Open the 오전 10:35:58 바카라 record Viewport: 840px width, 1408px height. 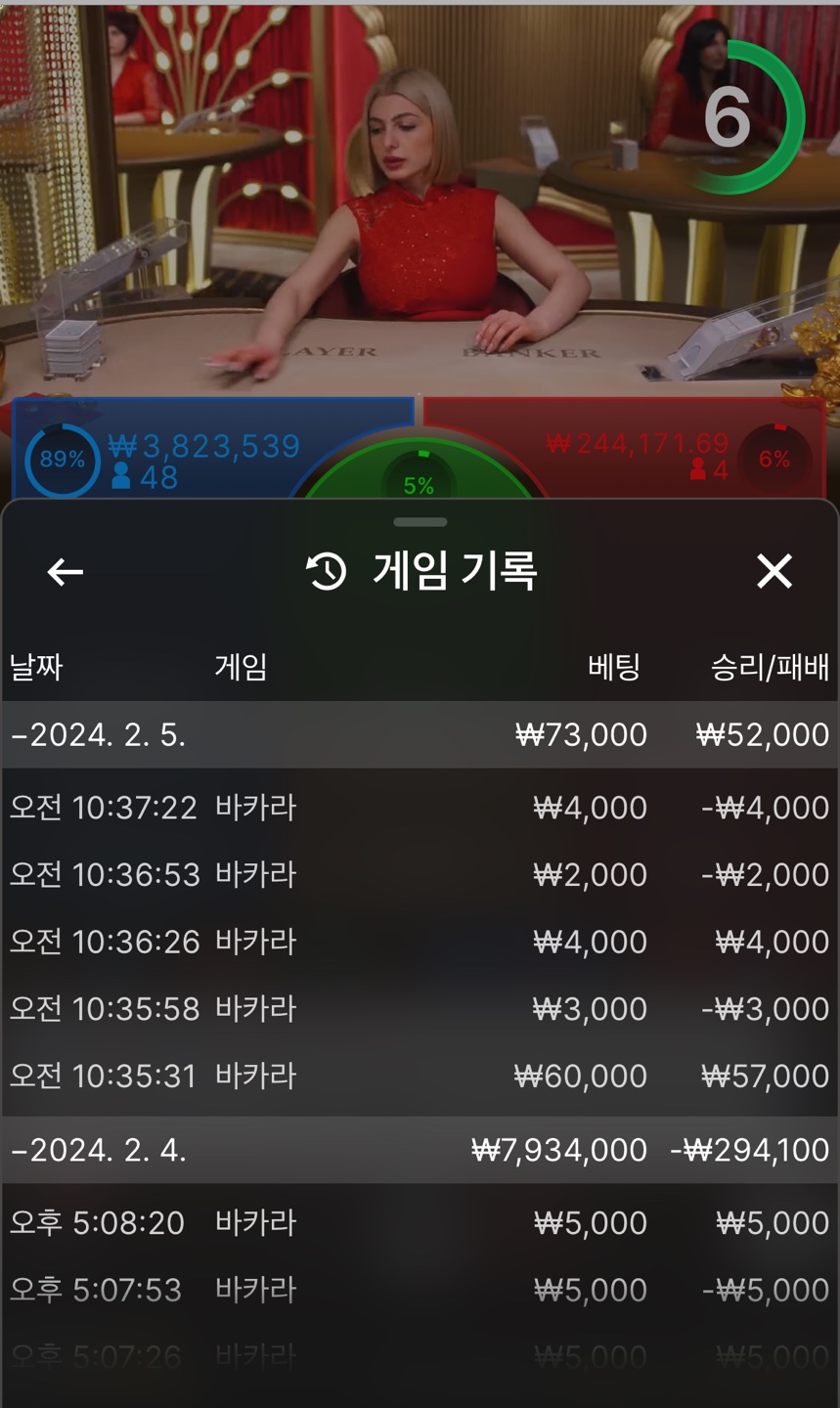[420, 1008]
